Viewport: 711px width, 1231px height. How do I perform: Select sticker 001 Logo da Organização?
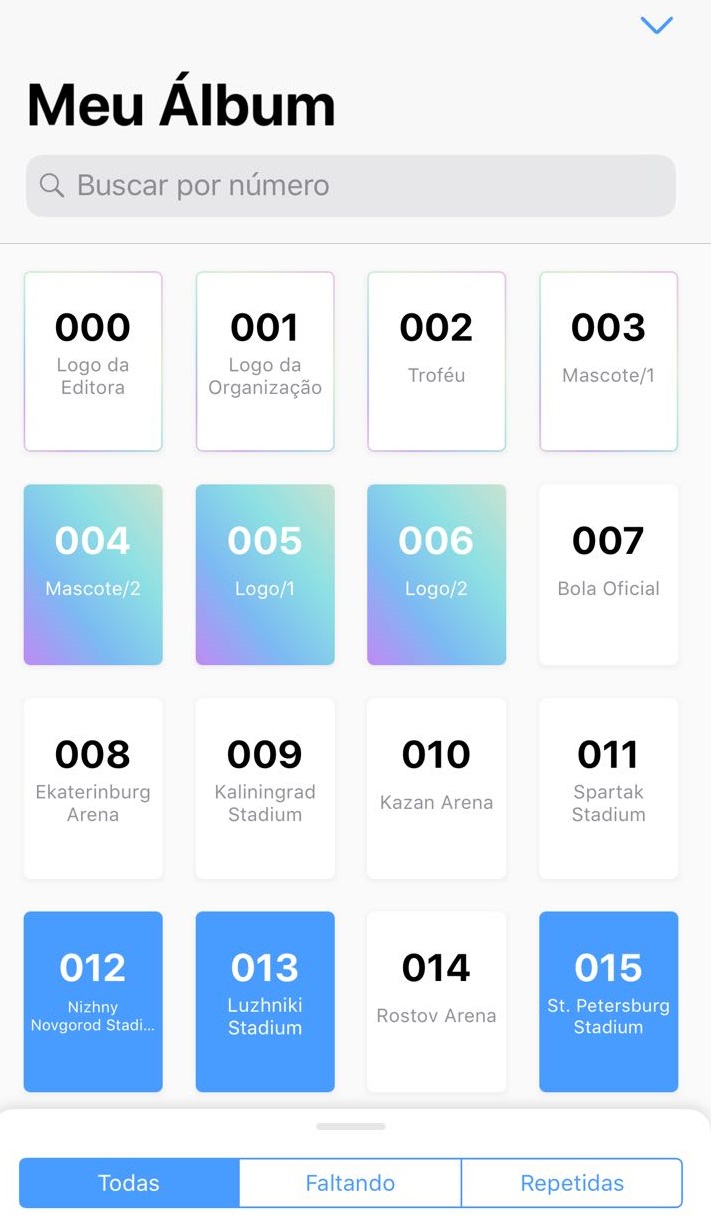point(265,361)
